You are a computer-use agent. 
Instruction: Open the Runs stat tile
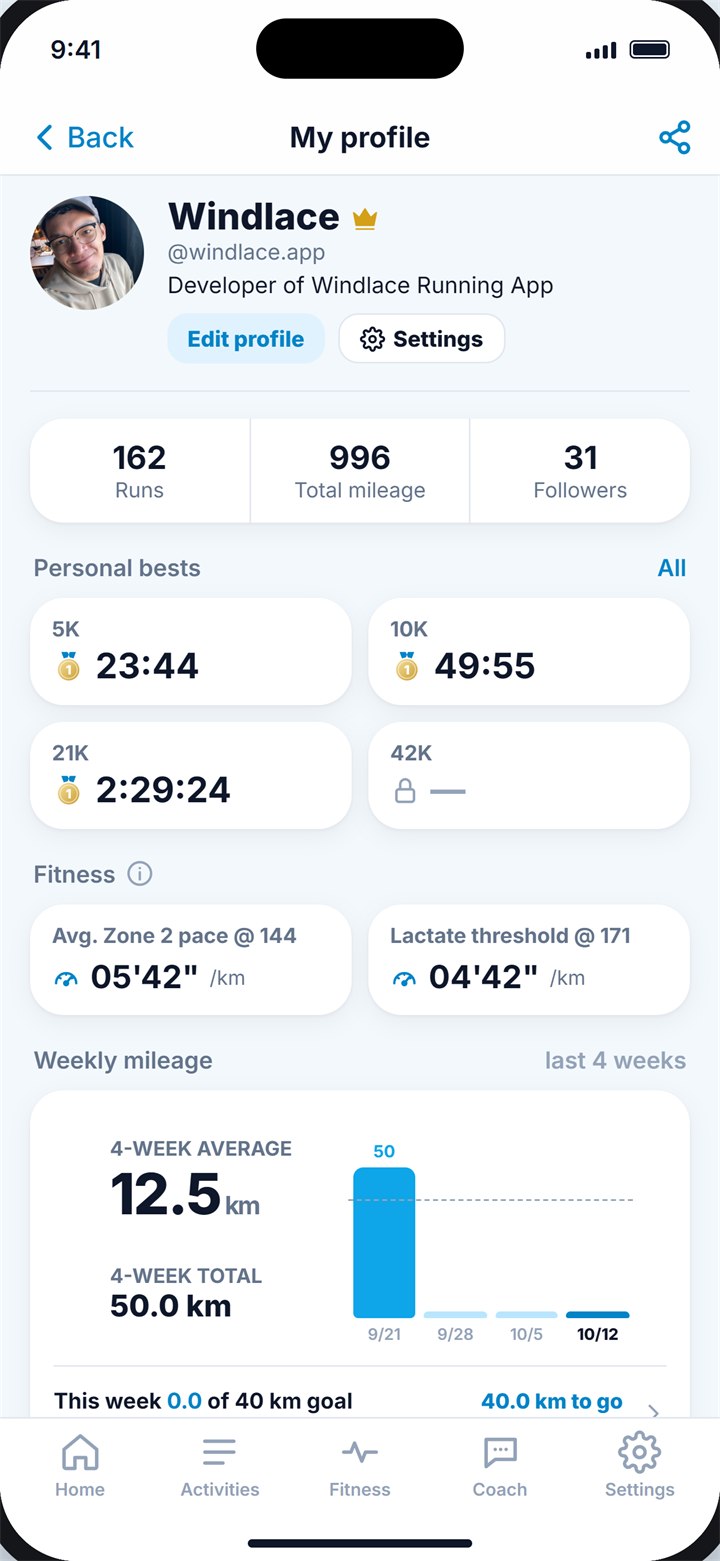140,471
